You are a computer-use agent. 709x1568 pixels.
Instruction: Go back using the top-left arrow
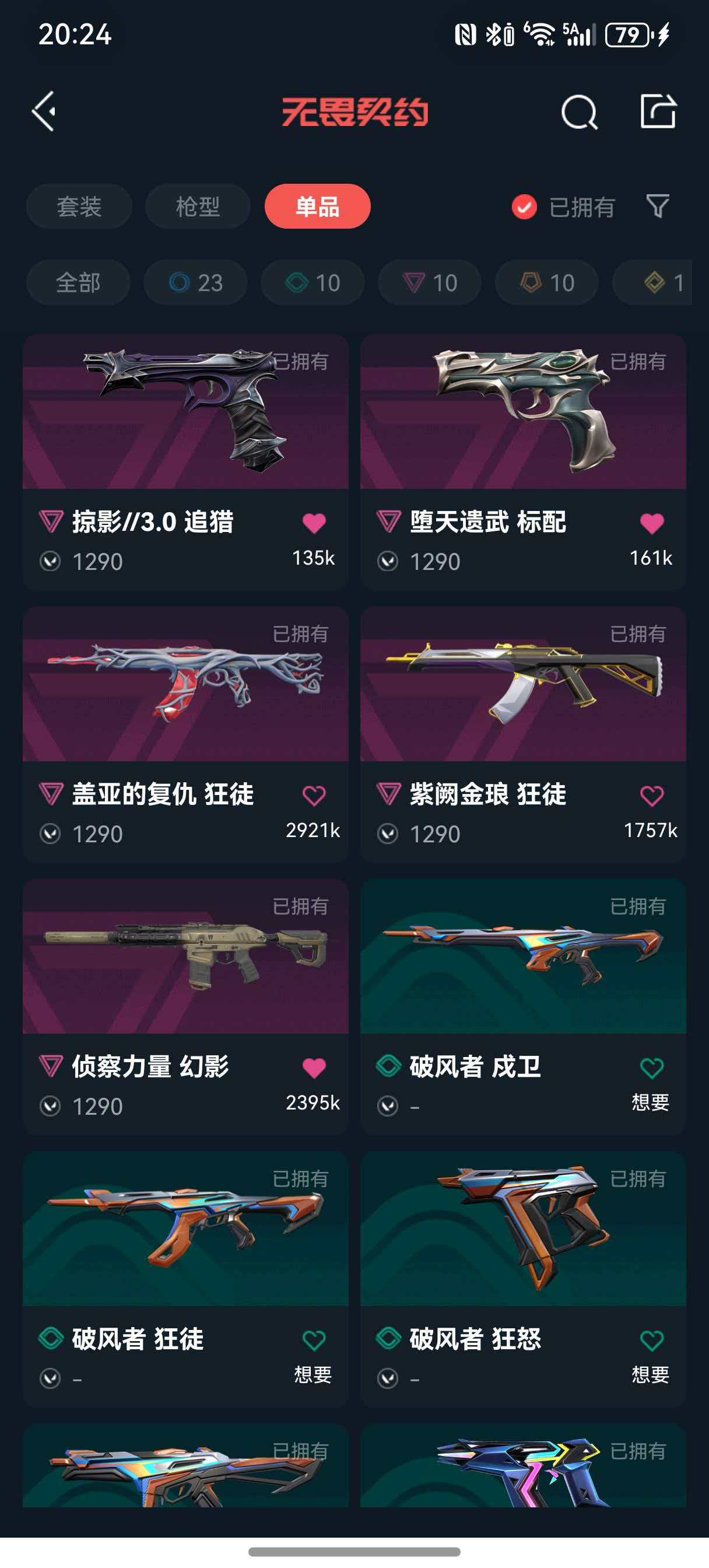(x=44, y=111)
